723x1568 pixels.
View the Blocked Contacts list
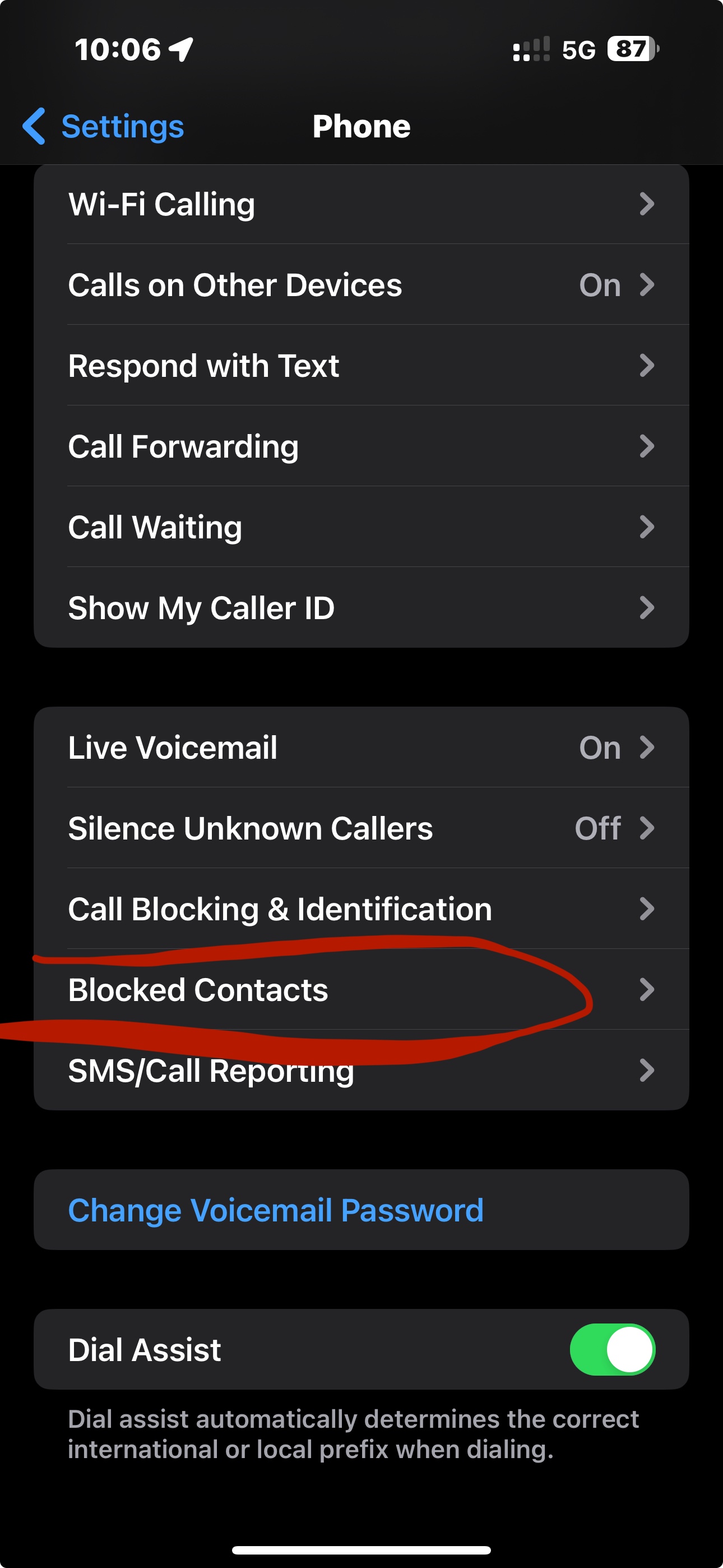coord(361,990)
